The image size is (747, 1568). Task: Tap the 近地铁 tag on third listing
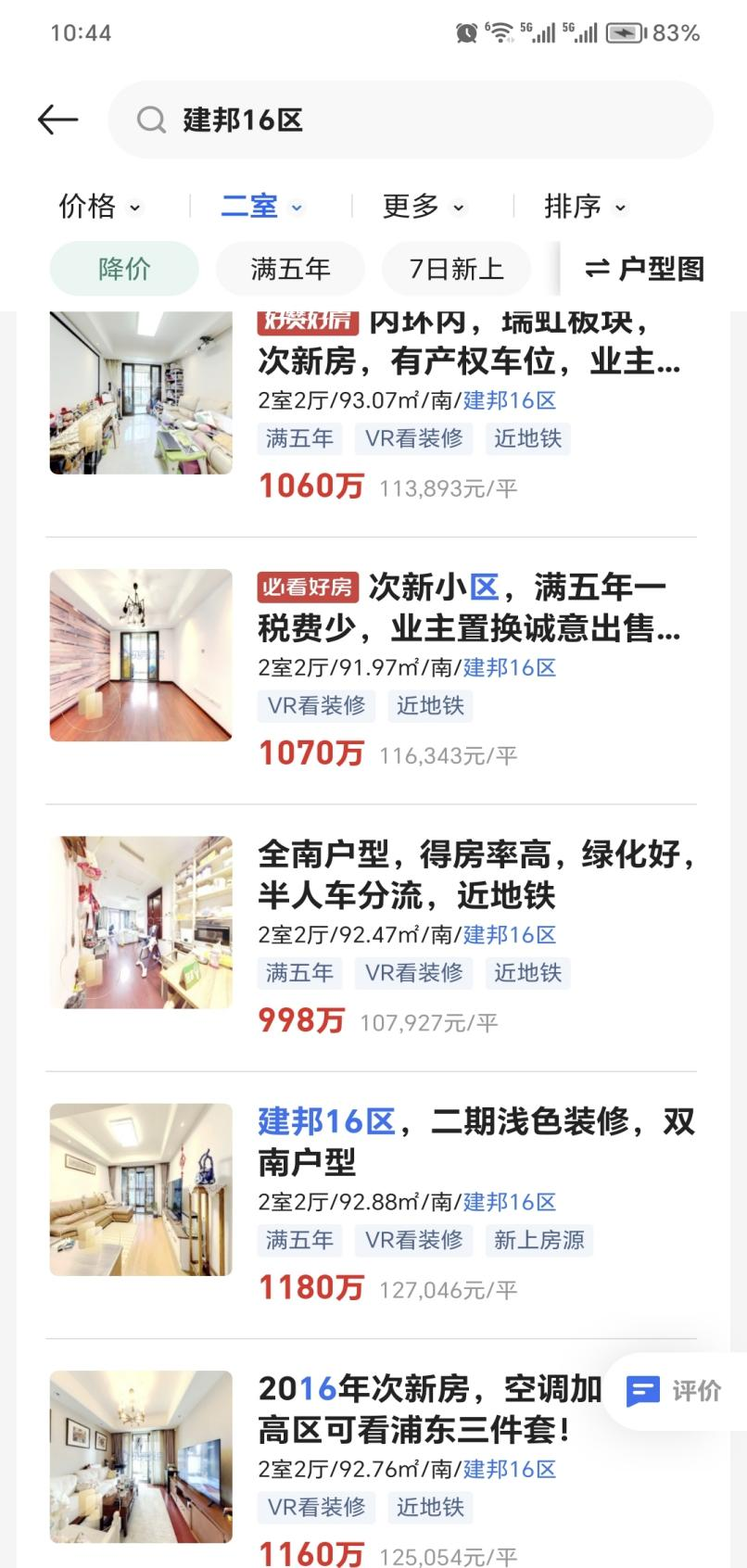(527, 973)
